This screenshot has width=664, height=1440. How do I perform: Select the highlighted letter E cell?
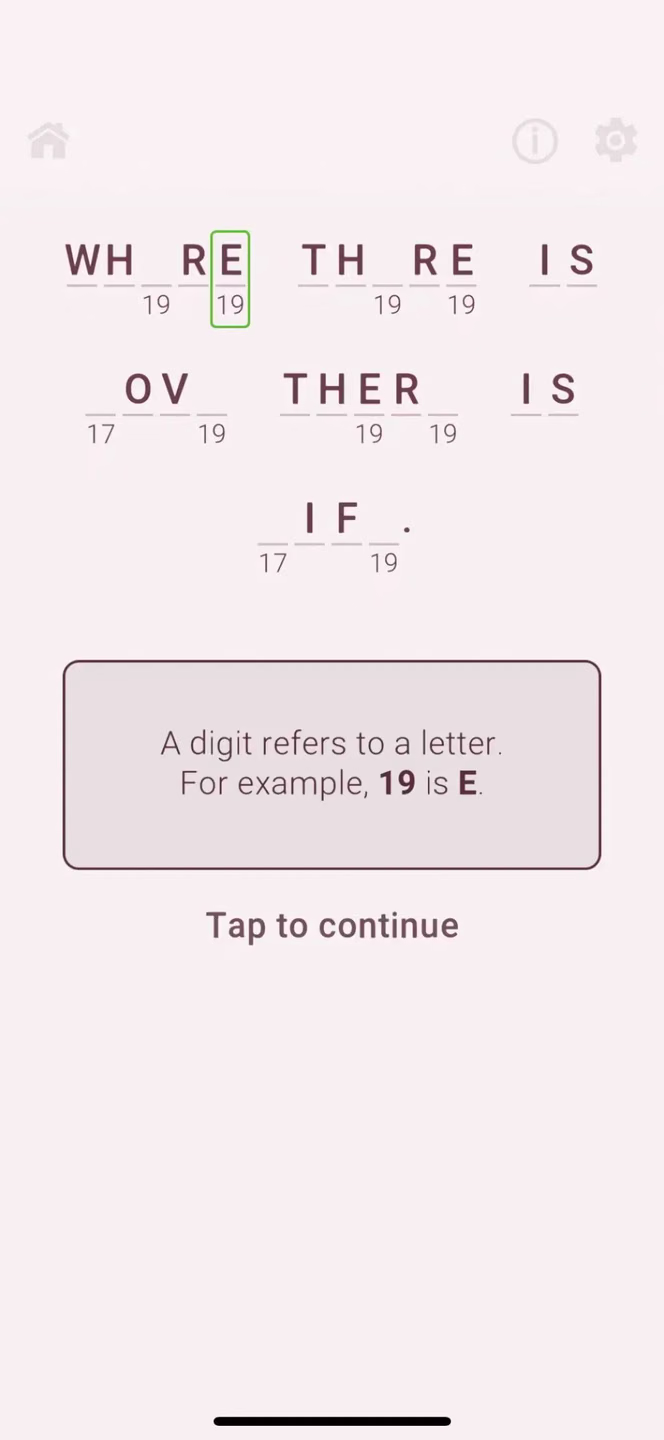click(x=230, y=279)
